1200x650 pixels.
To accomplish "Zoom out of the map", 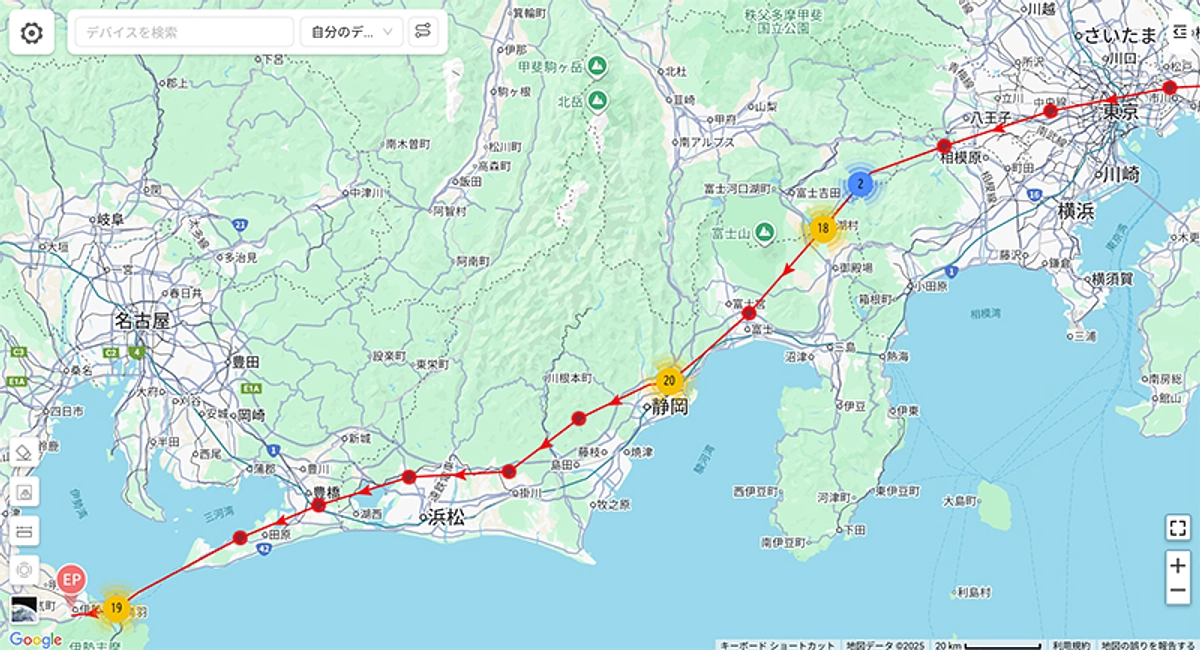I will click(x=1177, y=592).
